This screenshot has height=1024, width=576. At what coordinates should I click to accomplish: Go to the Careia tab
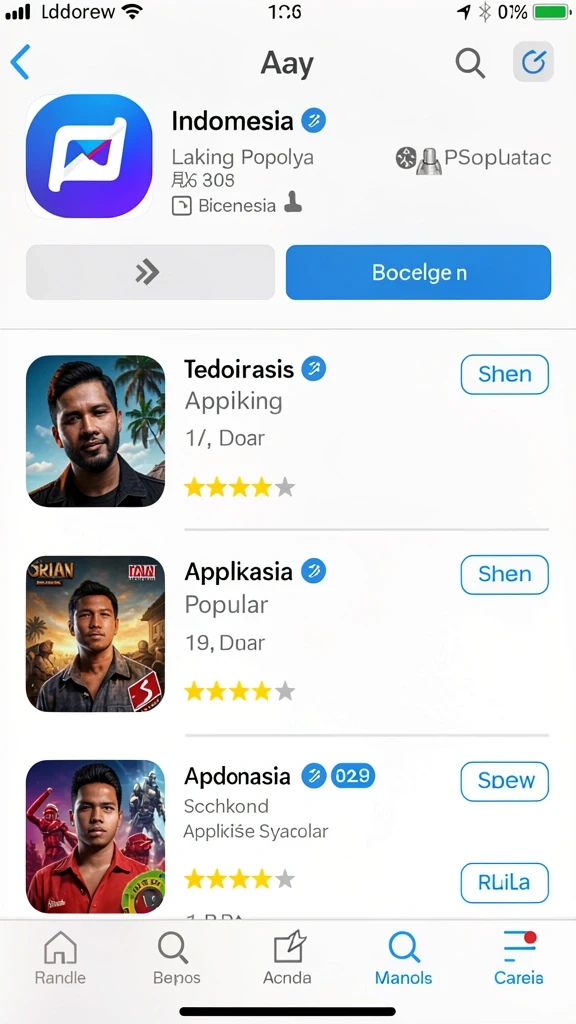click(x=519, y=959)
